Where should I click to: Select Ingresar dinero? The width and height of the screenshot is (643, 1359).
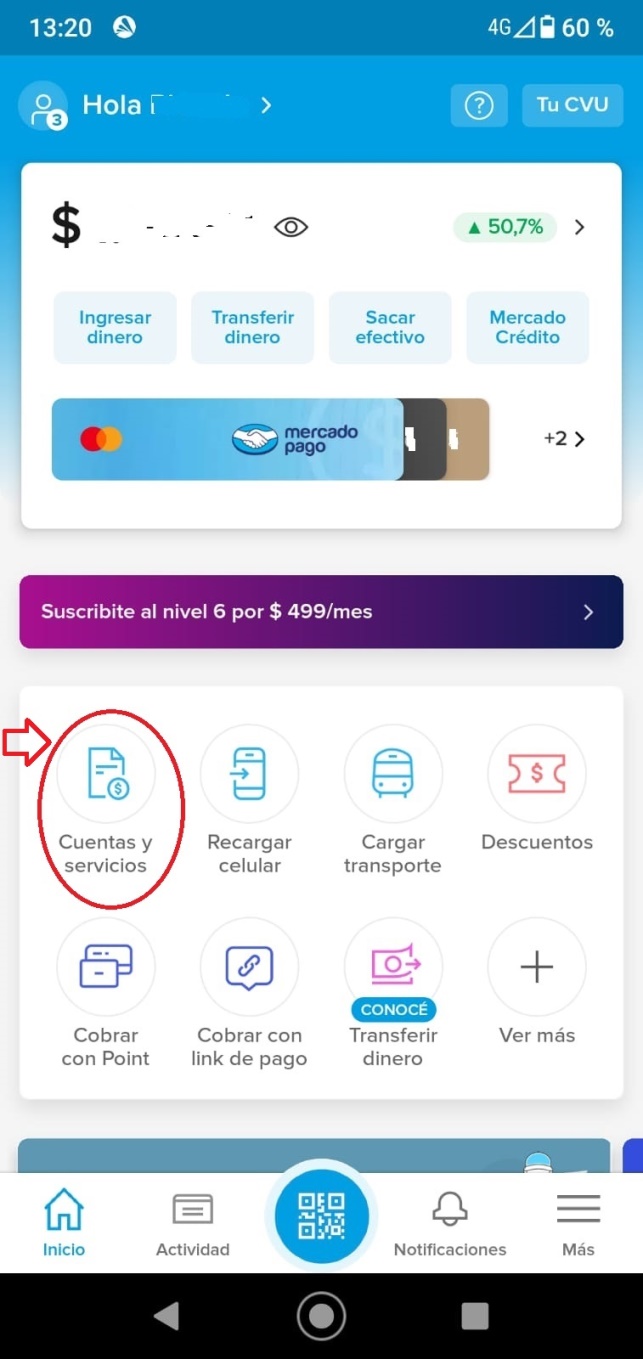tap(115, 327)
